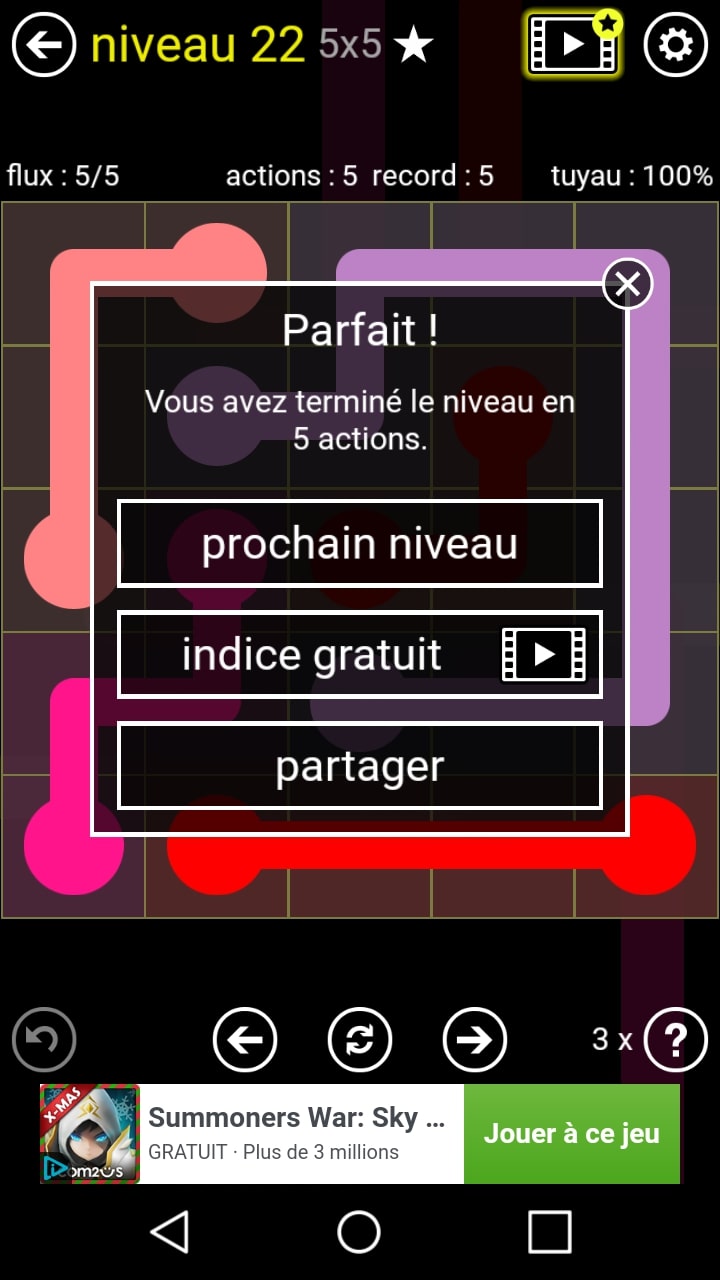Tap the partager button
Screen dimensions: 720x1280
coord(360,766)
